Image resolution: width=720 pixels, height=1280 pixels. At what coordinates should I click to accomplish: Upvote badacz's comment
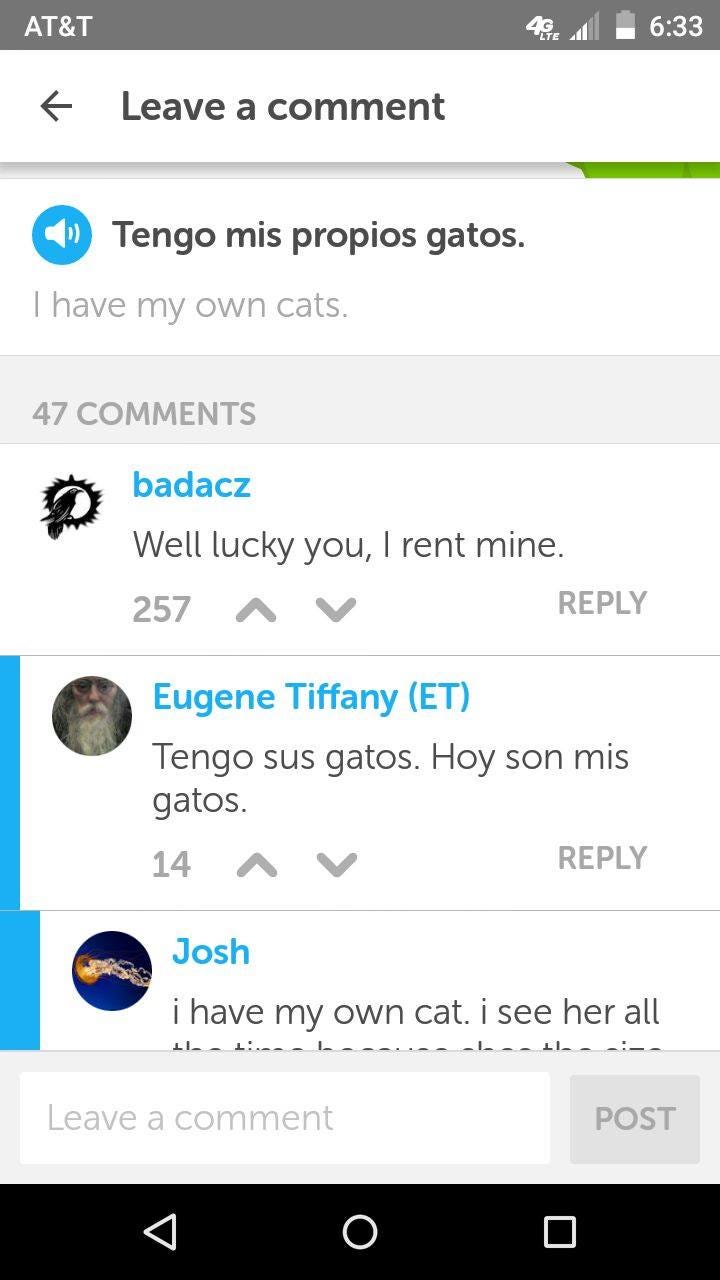[256, 609]
